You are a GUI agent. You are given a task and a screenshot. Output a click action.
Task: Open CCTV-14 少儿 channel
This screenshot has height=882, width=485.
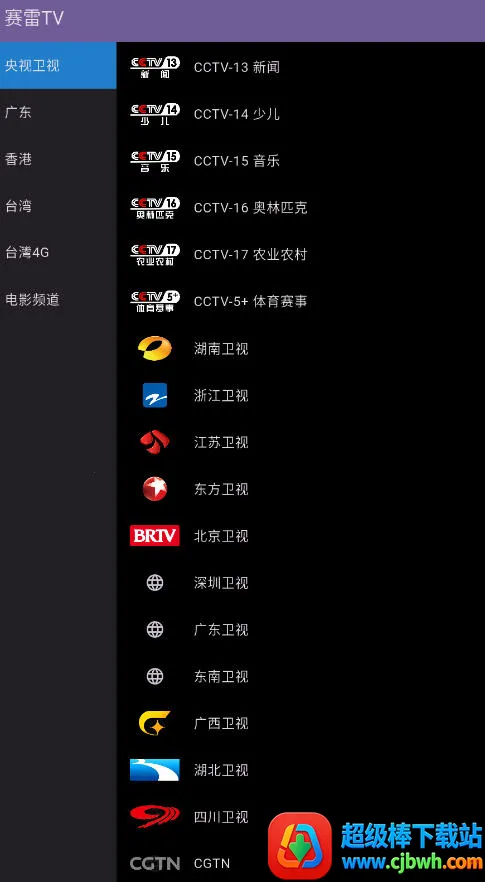[x=300, y=114]
